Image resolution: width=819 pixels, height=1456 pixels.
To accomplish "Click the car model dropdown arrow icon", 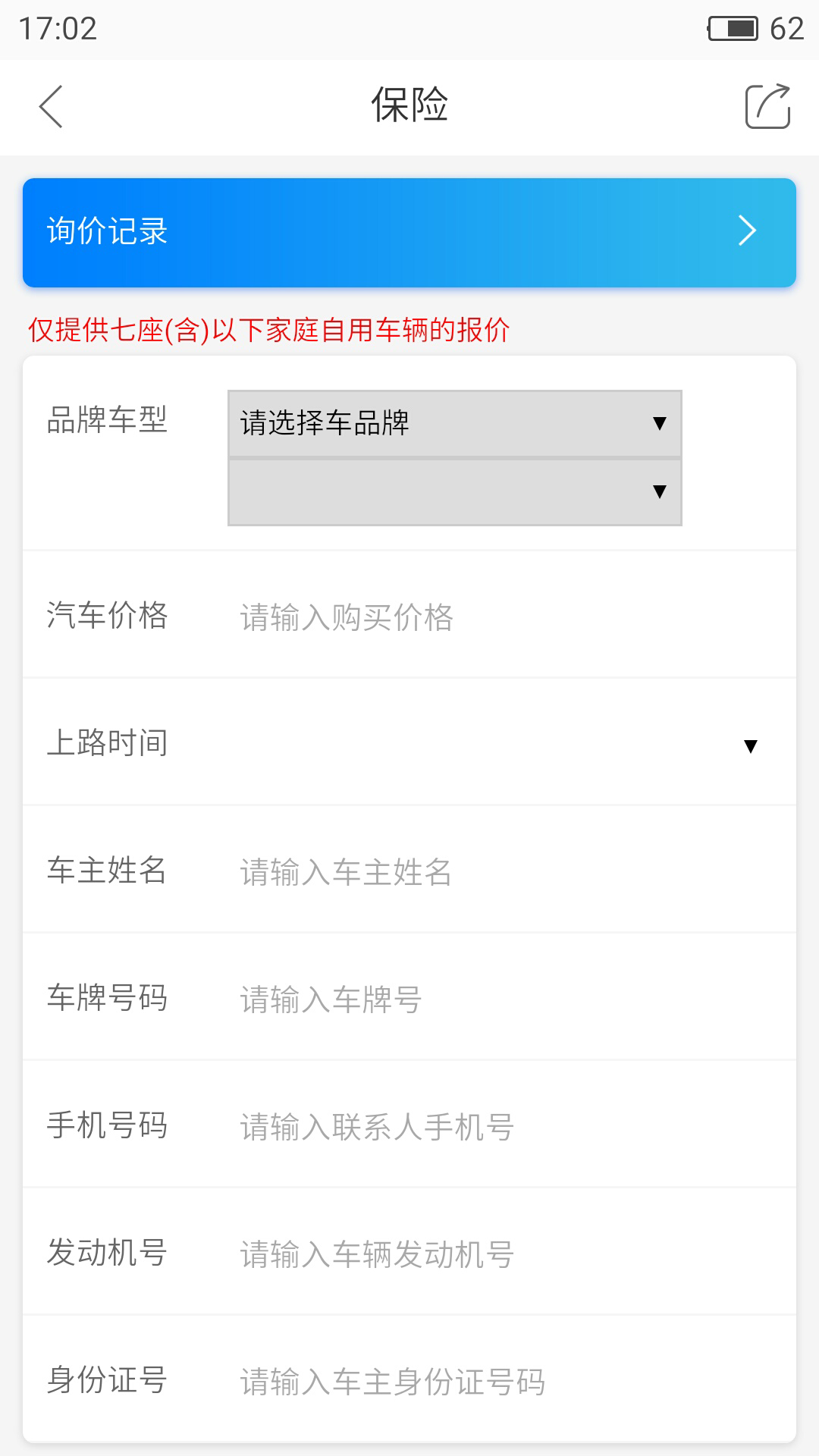I will tap(659, 491).
